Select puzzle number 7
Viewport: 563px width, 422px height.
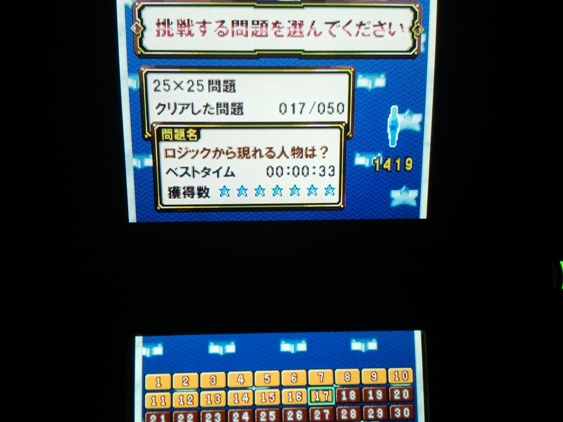(321, 377)
